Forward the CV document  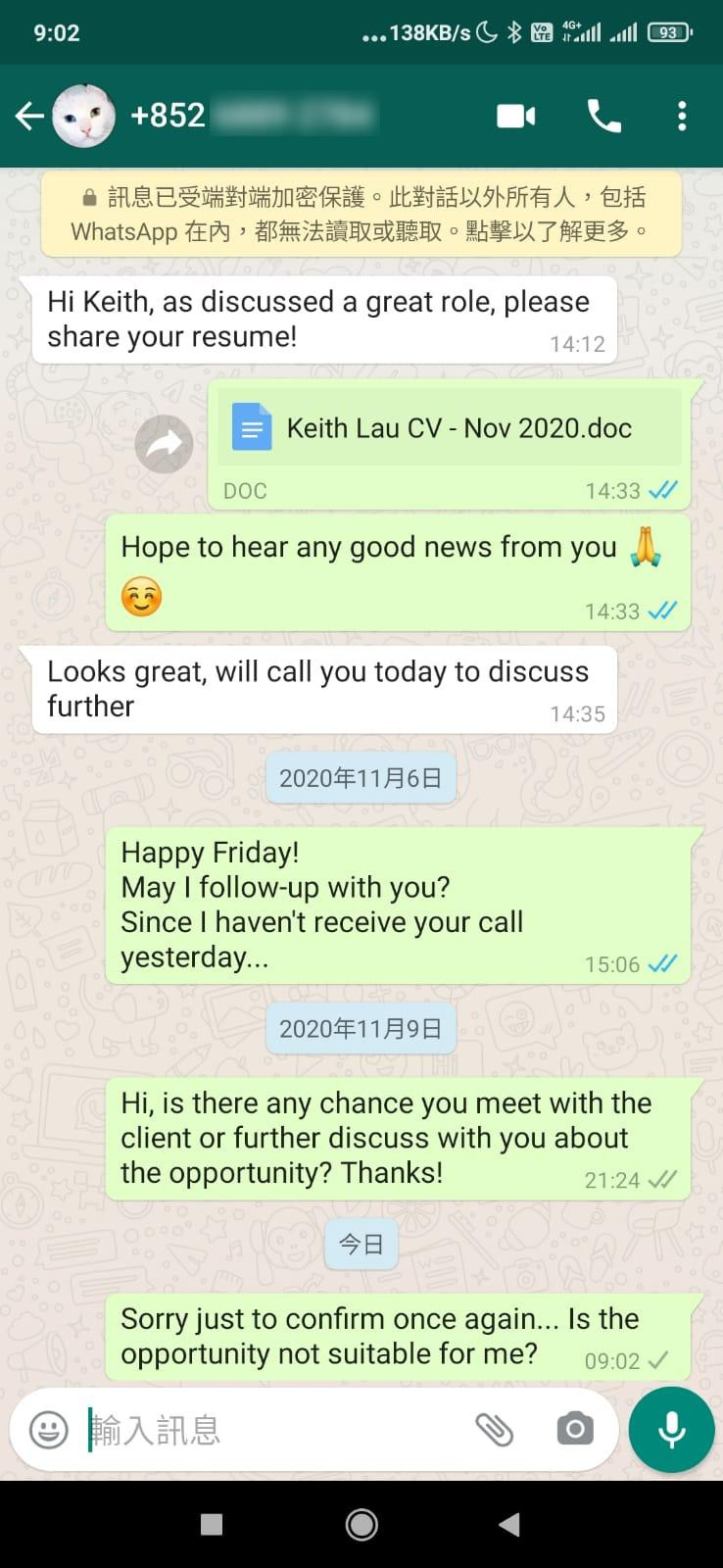pos(164,445)
